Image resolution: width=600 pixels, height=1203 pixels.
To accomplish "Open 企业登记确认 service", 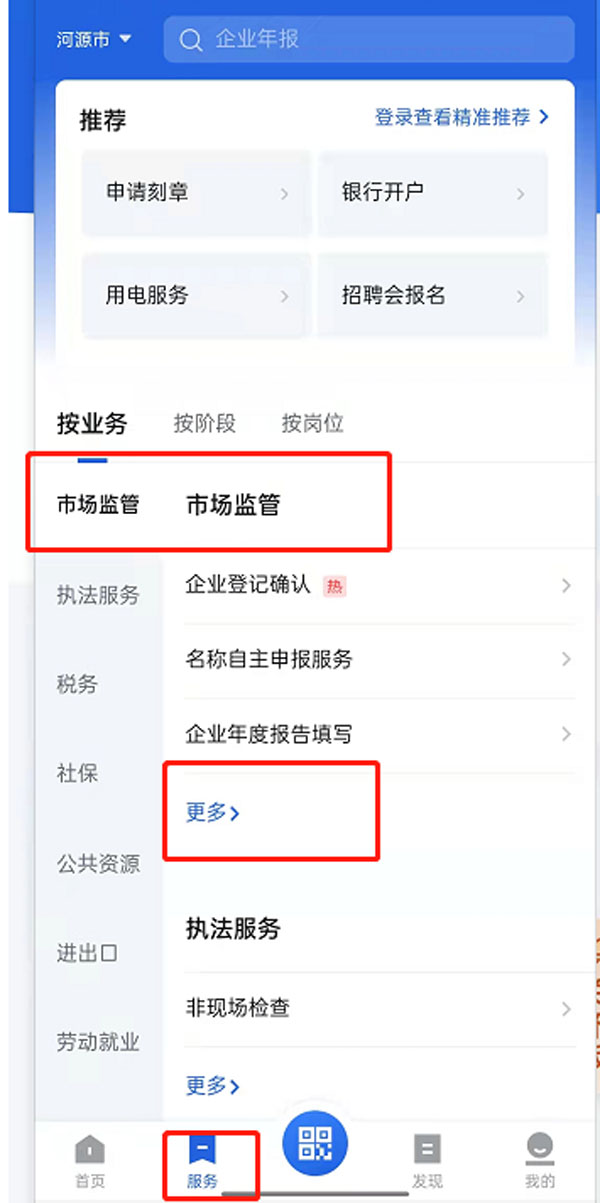I will [380, 586].
